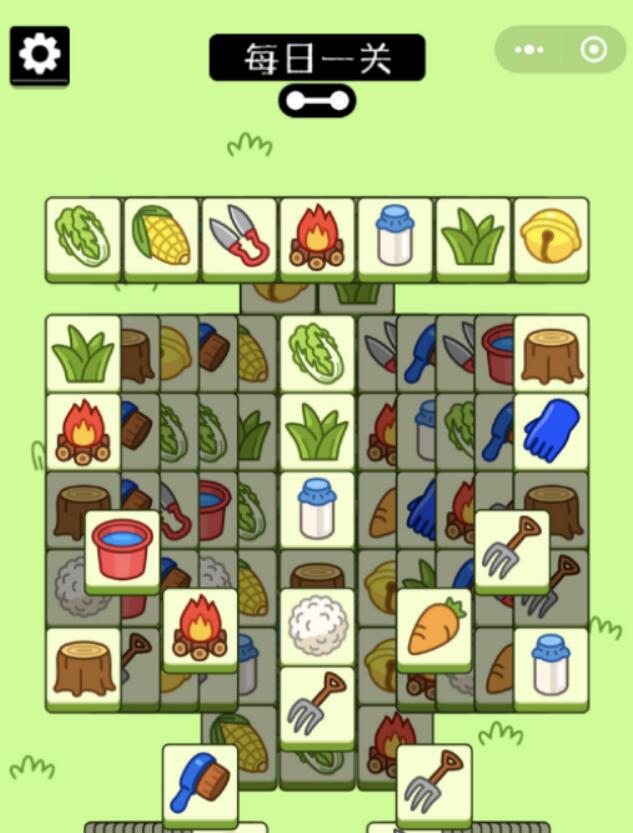Viewport: 633px width, 833px height.
Task: Choose the blue glove tile
Action: tap(551, 430)
